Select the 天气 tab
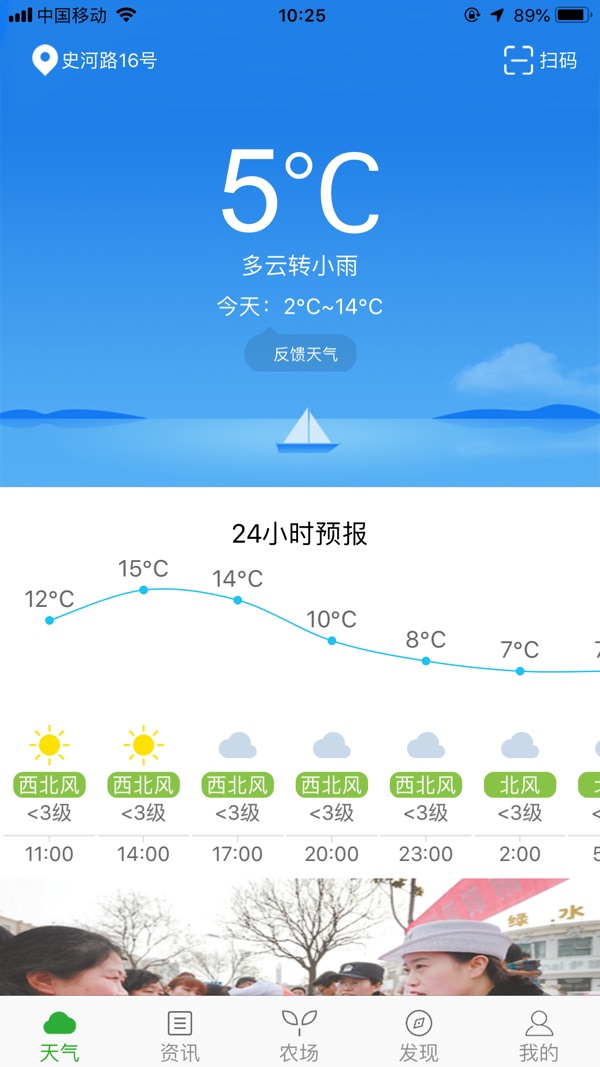This screenshot has width=600, height=1067. (60, 1036)
